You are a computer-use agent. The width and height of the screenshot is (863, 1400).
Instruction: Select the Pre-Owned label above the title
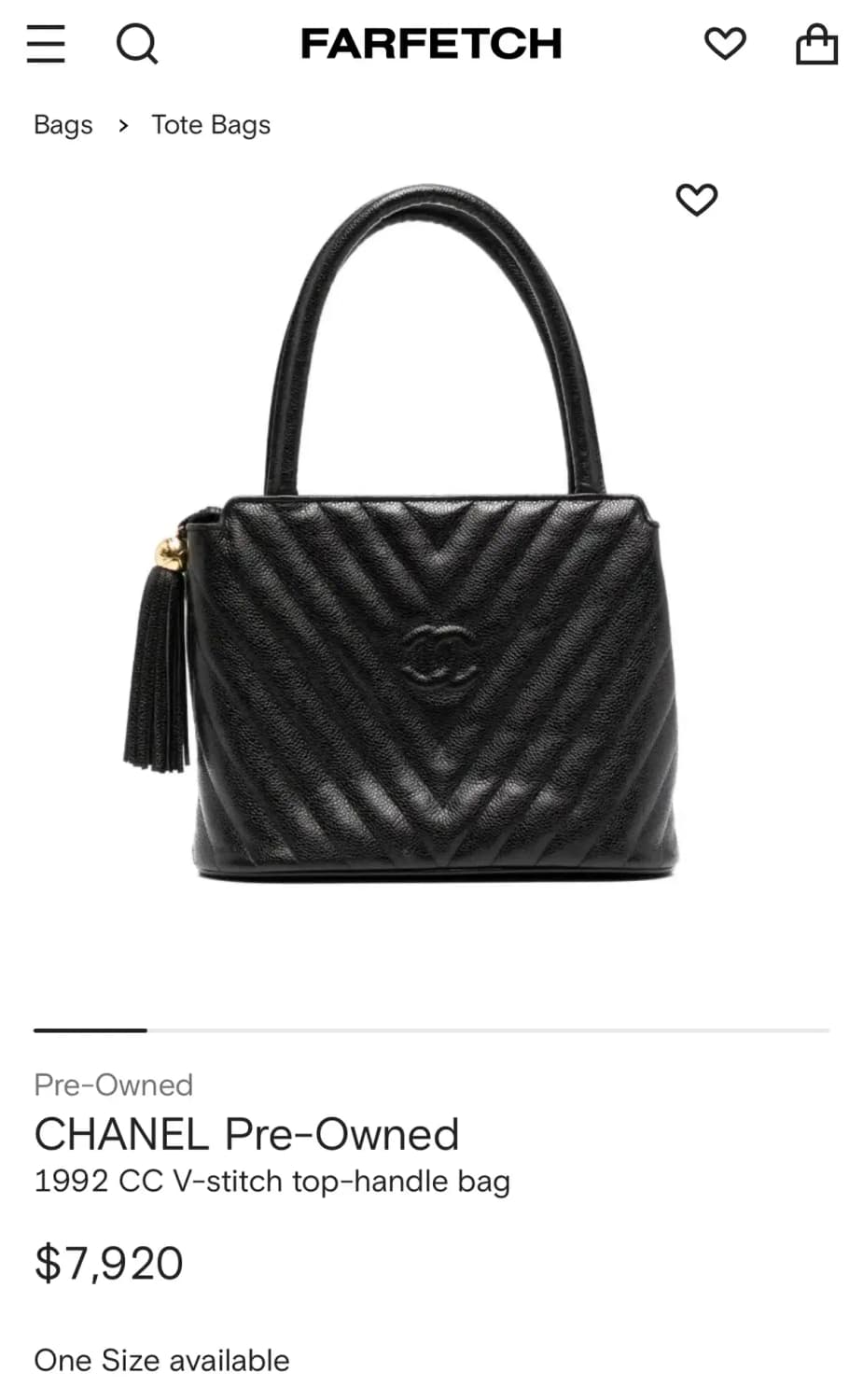tap(113, 1084)
